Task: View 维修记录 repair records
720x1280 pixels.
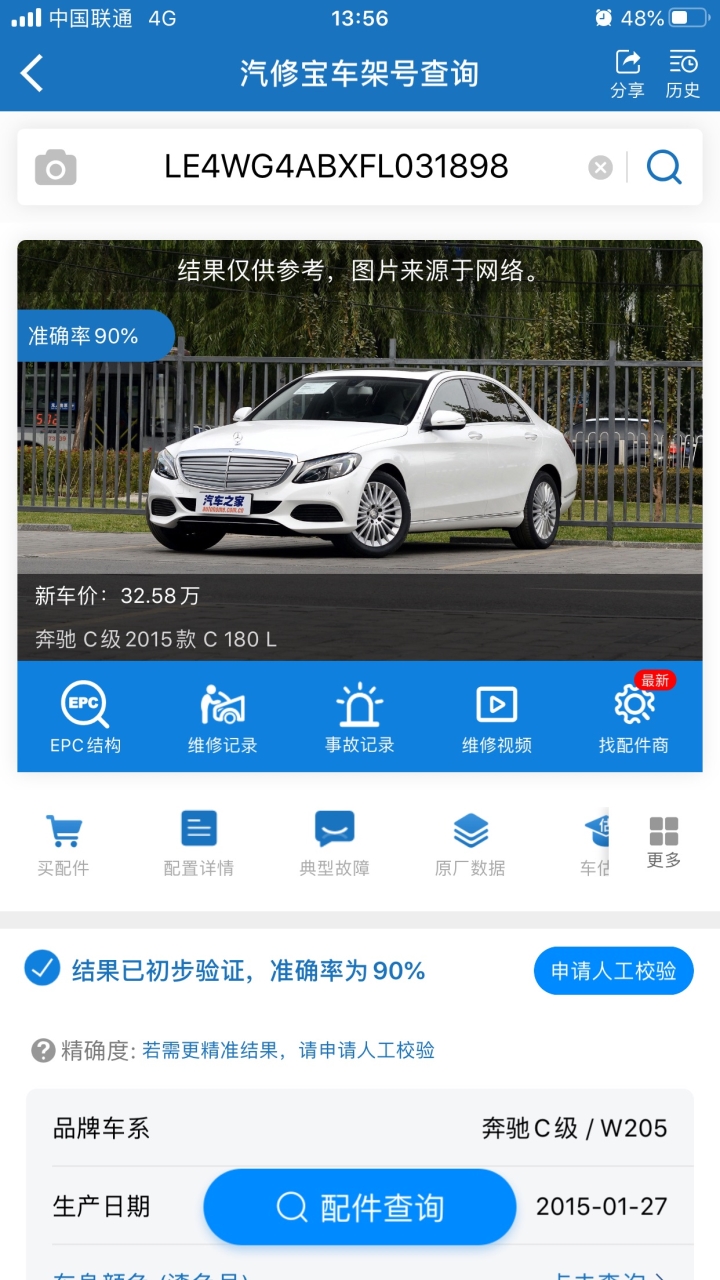Action: click(222, 717)
